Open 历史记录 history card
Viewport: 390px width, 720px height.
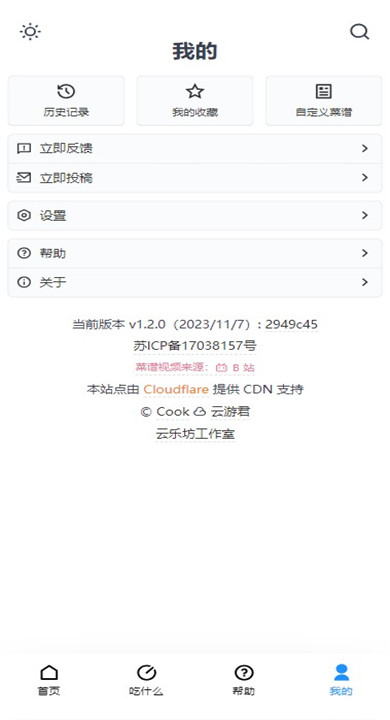coord(66,101)
